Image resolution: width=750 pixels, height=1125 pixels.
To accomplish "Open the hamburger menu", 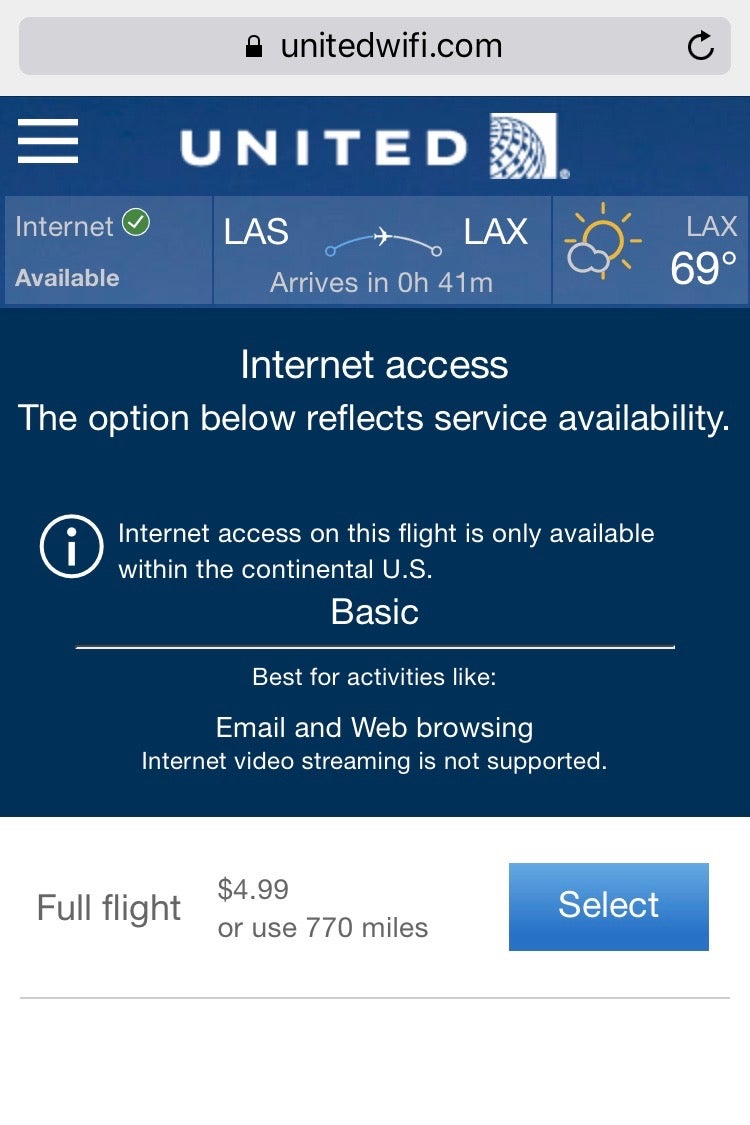I will (x=48, y=141).
